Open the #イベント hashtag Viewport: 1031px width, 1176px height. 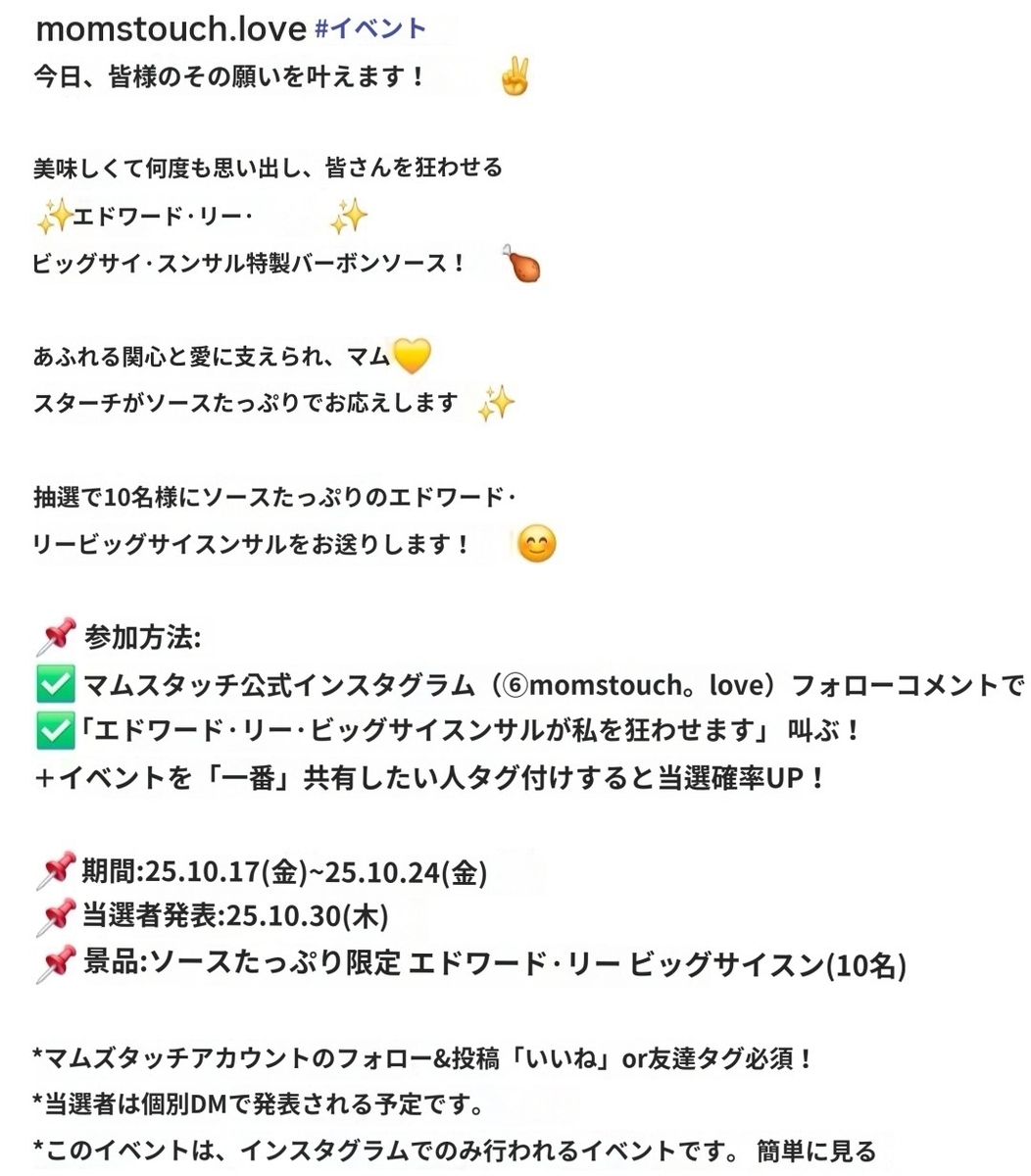[x=370, y=28]
